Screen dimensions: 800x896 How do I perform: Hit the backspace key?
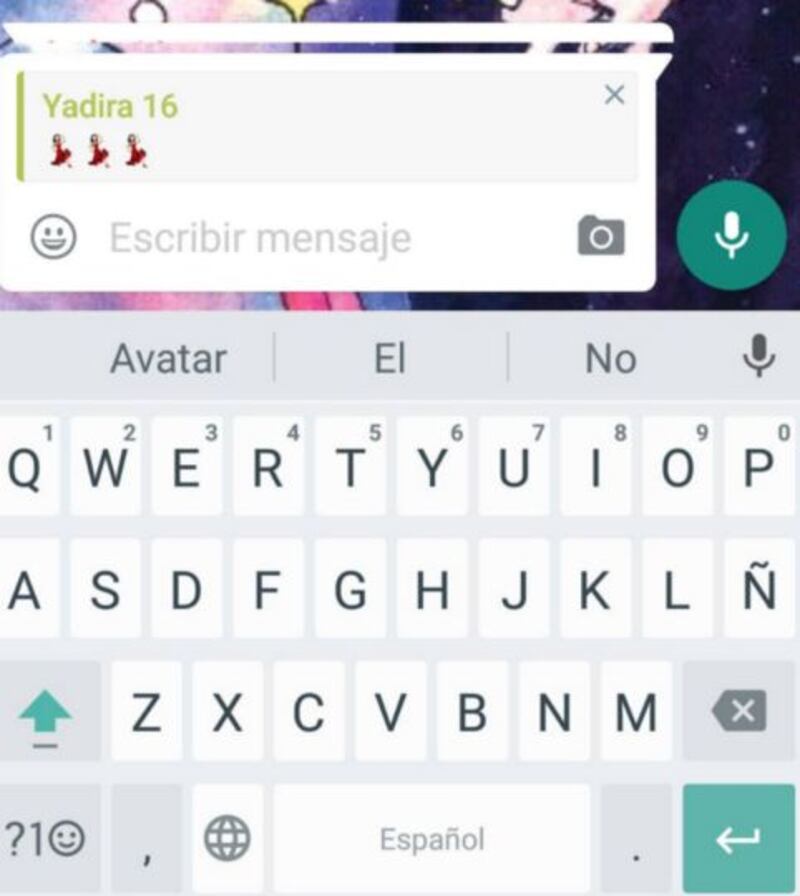pos(739,714)
